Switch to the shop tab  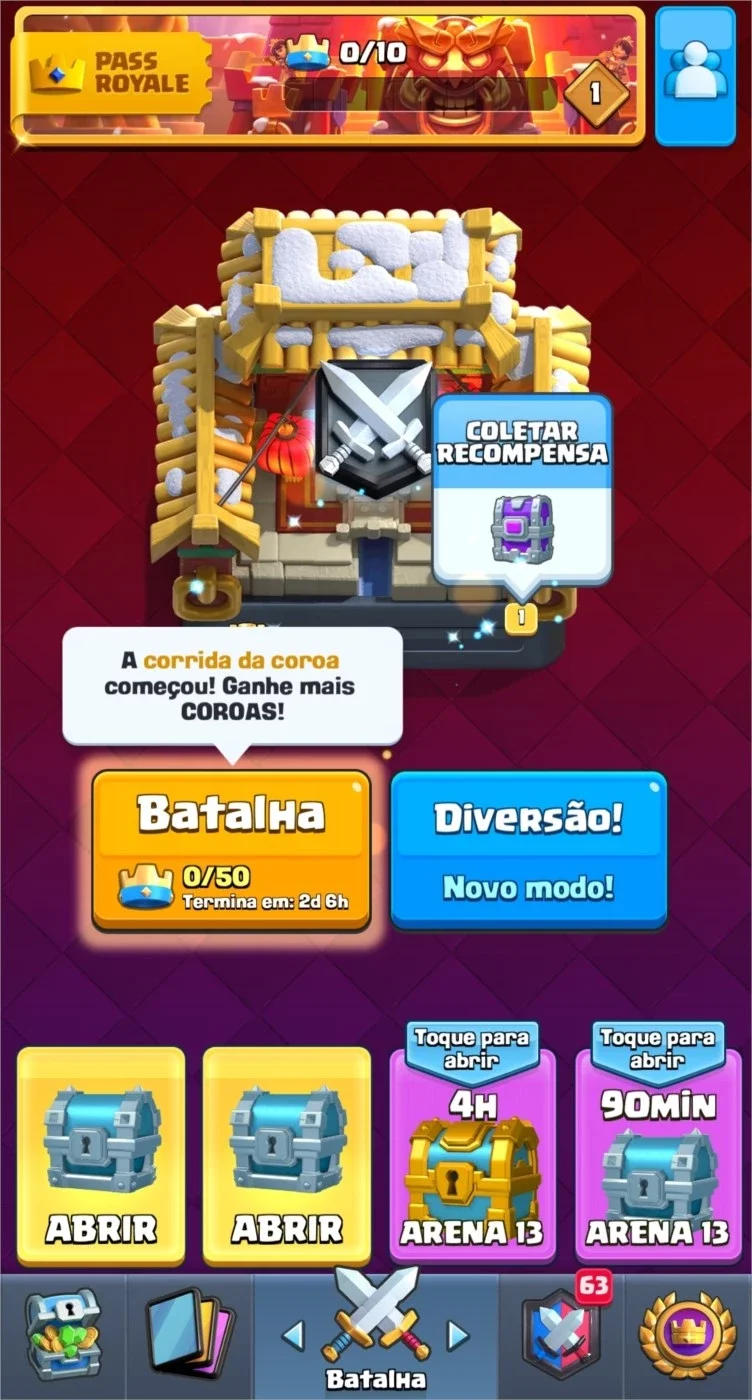coord(63,1336)
